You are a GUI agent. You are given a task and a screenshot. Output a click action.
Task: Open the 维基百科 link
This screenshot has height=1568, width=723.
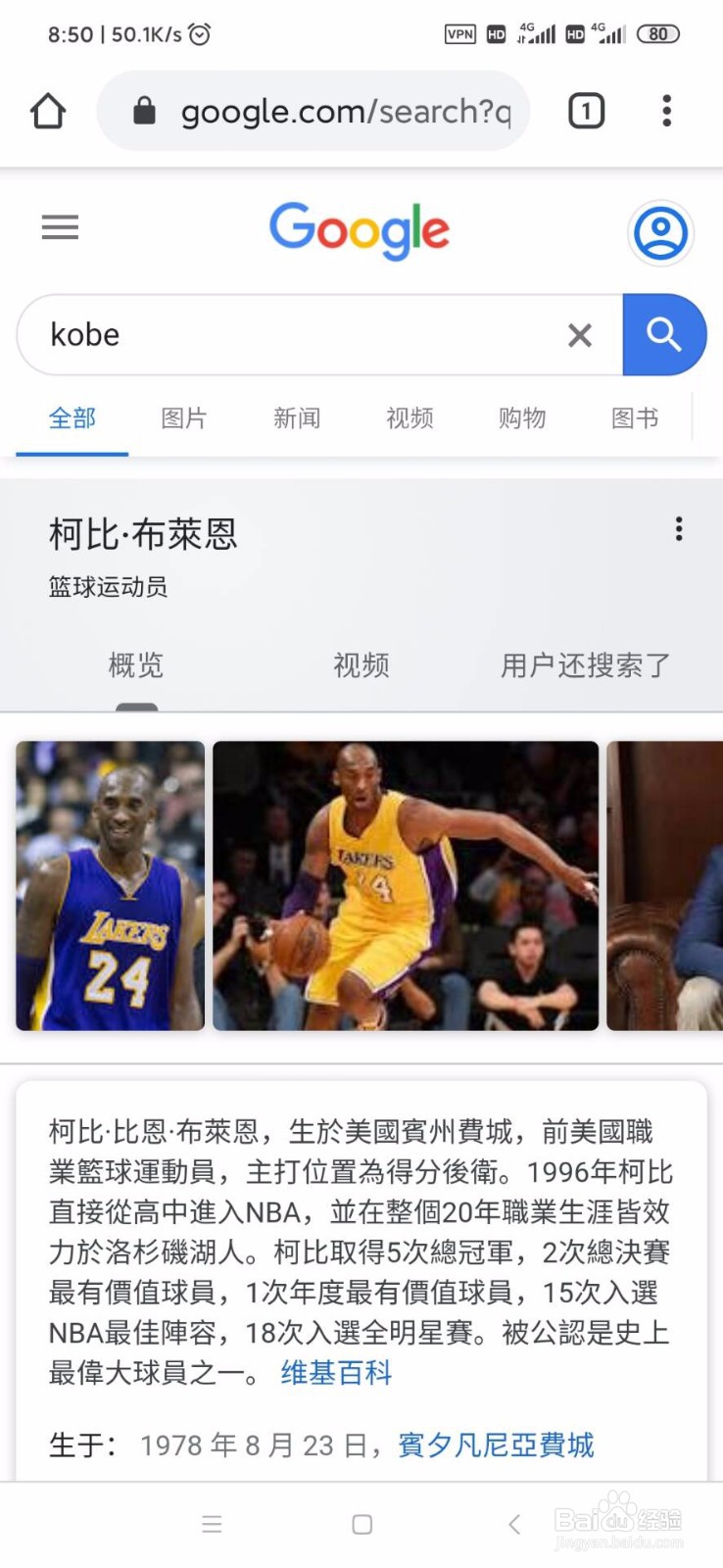tap(334, 1373)
